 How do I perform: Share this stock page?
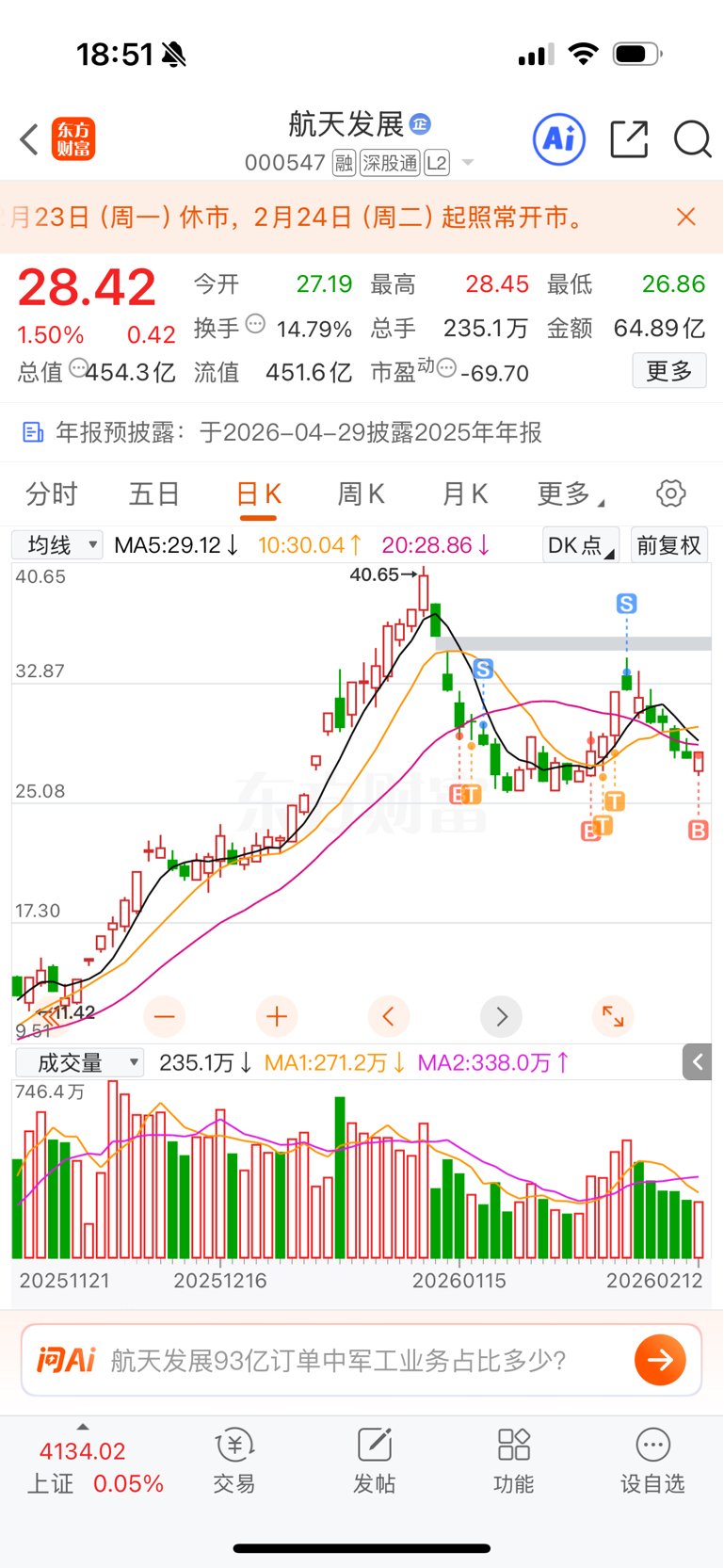(x=629, y=140)
